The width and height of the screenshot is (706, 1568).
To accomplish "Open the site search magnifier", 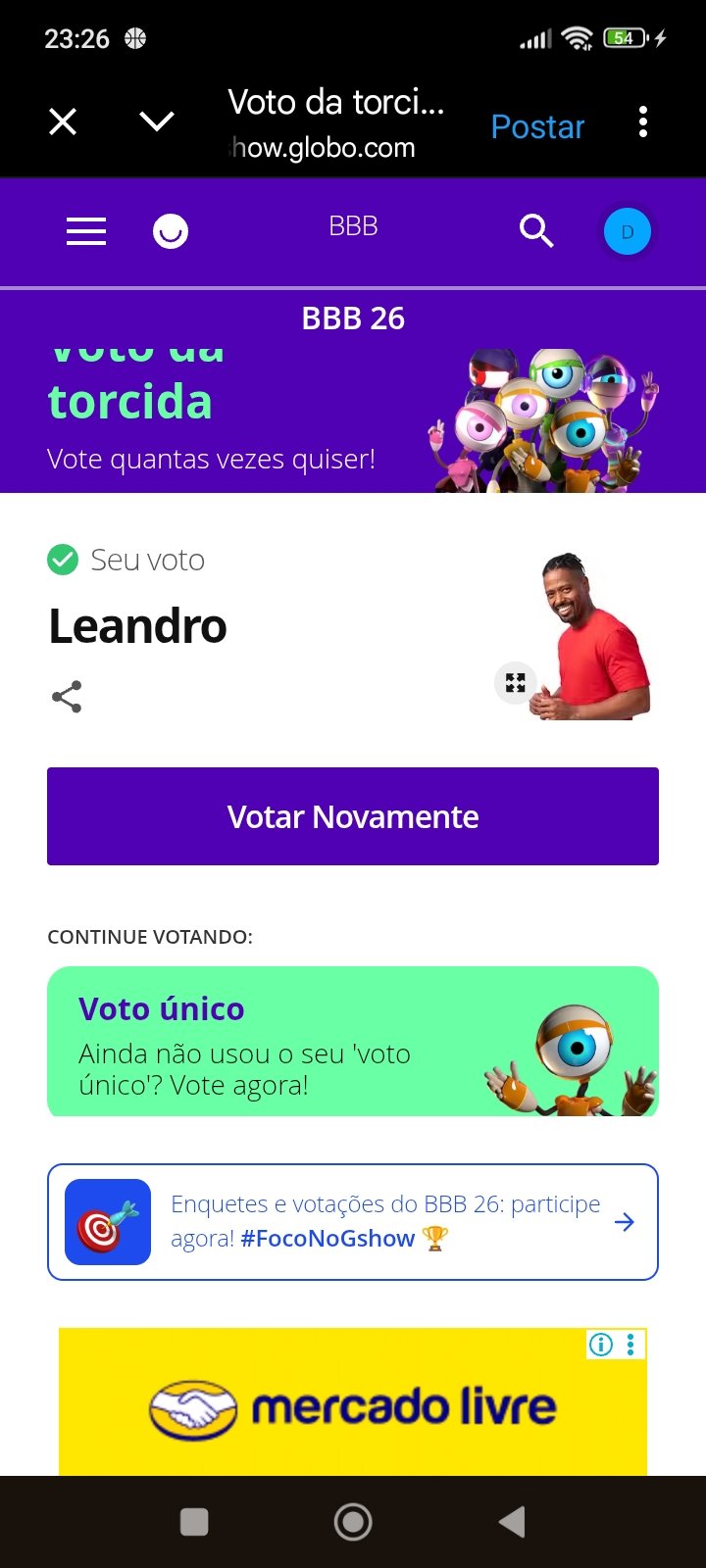I will [536, 231].
